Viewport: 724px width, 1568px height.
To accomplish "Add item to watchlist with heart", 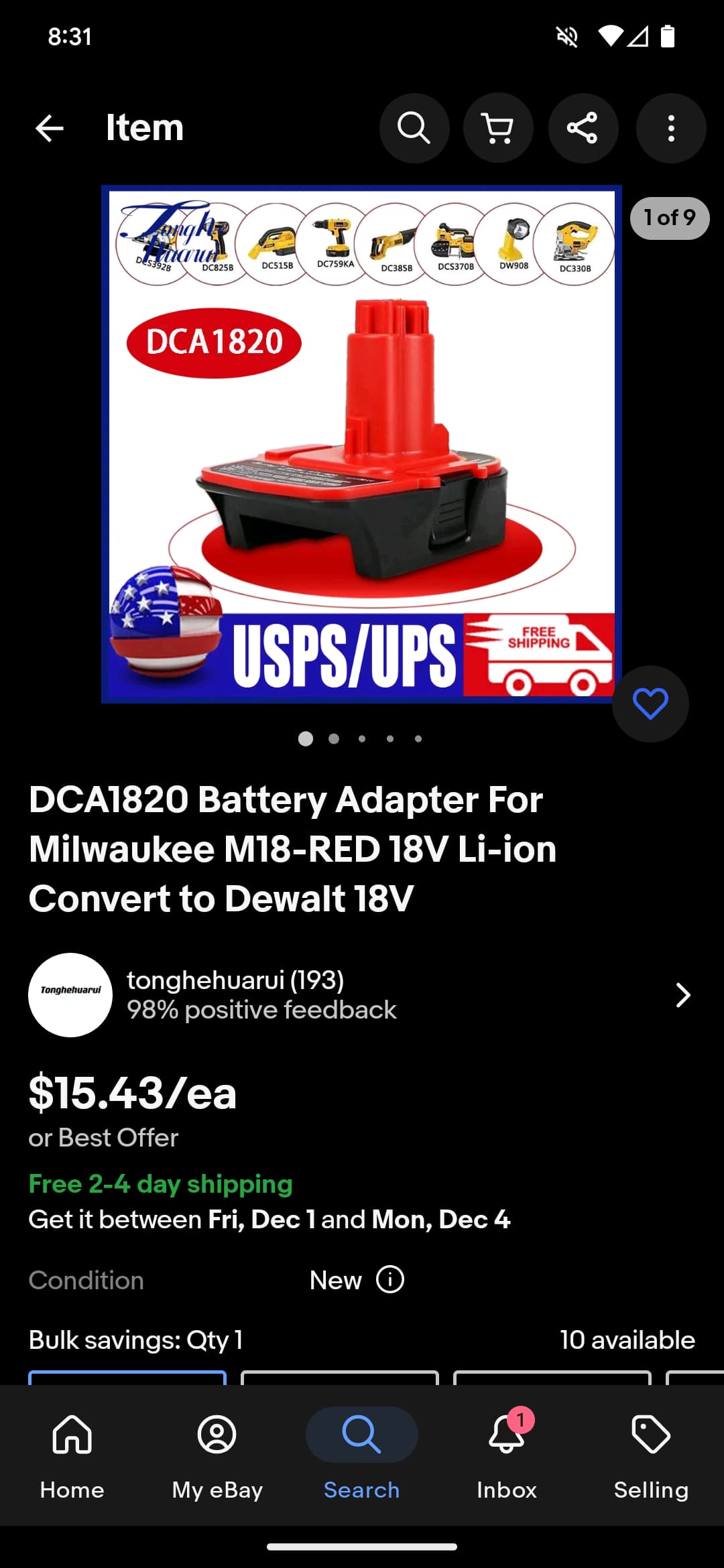I will click(x=650, y=704).
